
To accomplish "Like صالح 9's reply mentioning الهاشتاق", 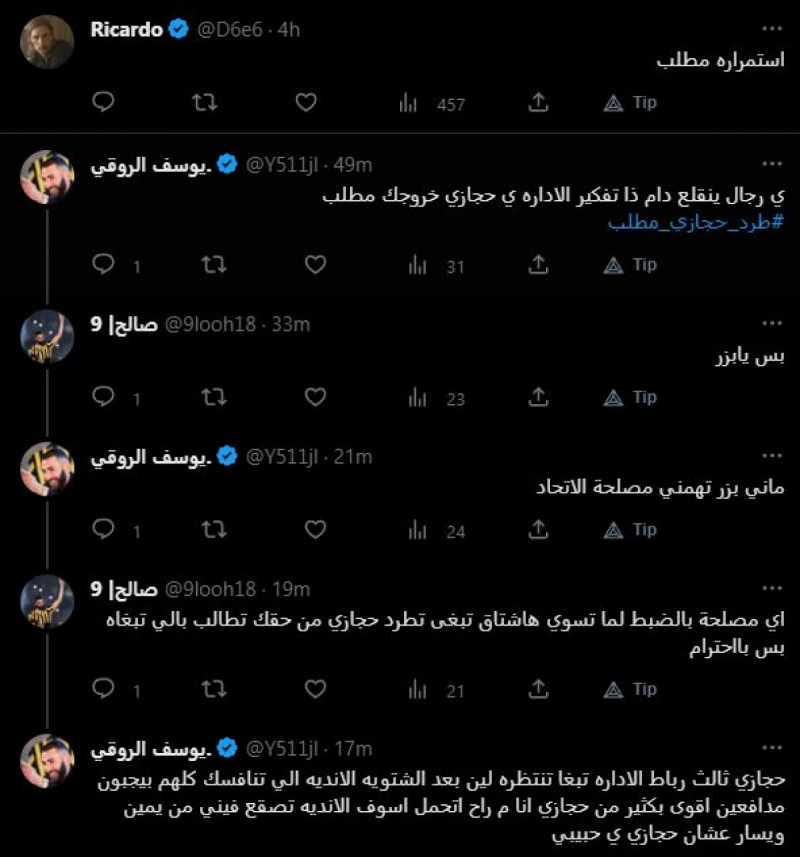I will pos(314,688).
